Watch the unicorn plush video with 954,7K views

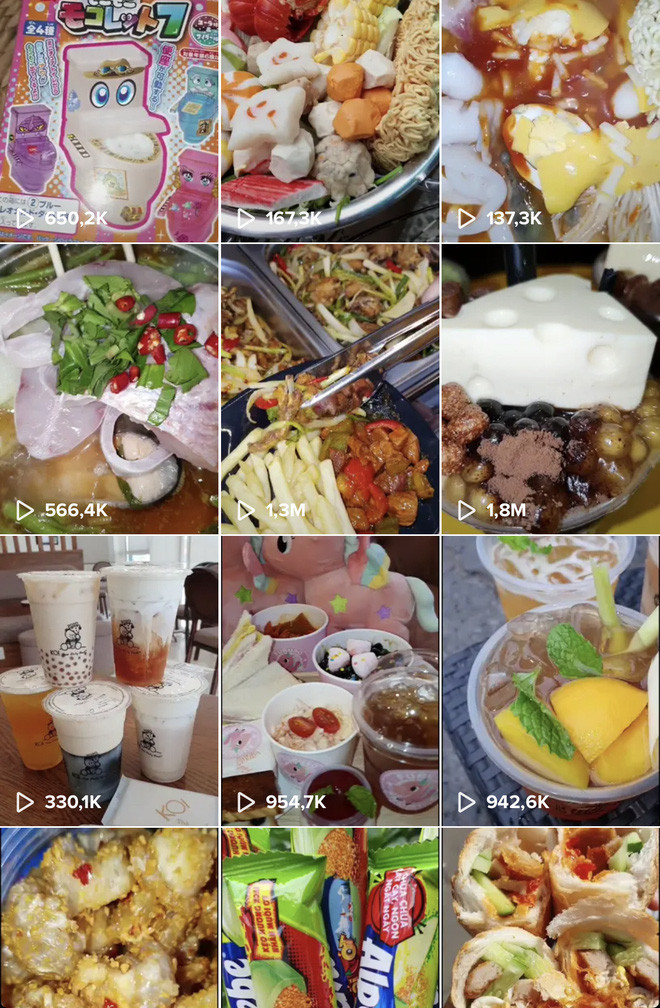tap(329, 680)
